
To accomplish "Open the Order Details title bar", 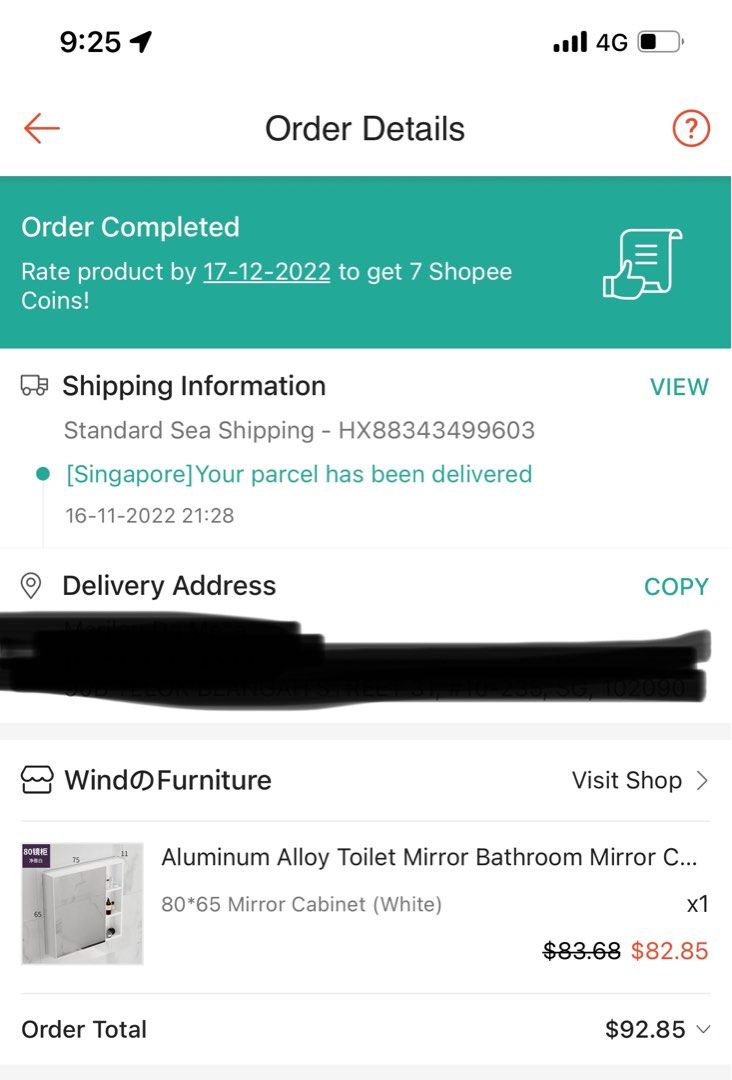I will click(366, 128).
